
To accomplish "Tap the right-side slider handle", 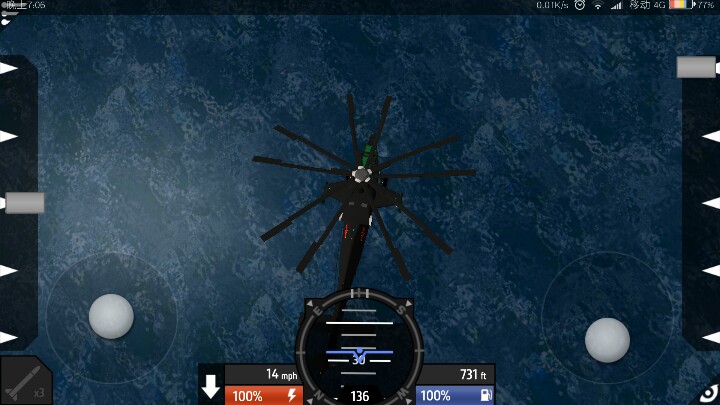I will pyautogui.click(x=696, y=67).
